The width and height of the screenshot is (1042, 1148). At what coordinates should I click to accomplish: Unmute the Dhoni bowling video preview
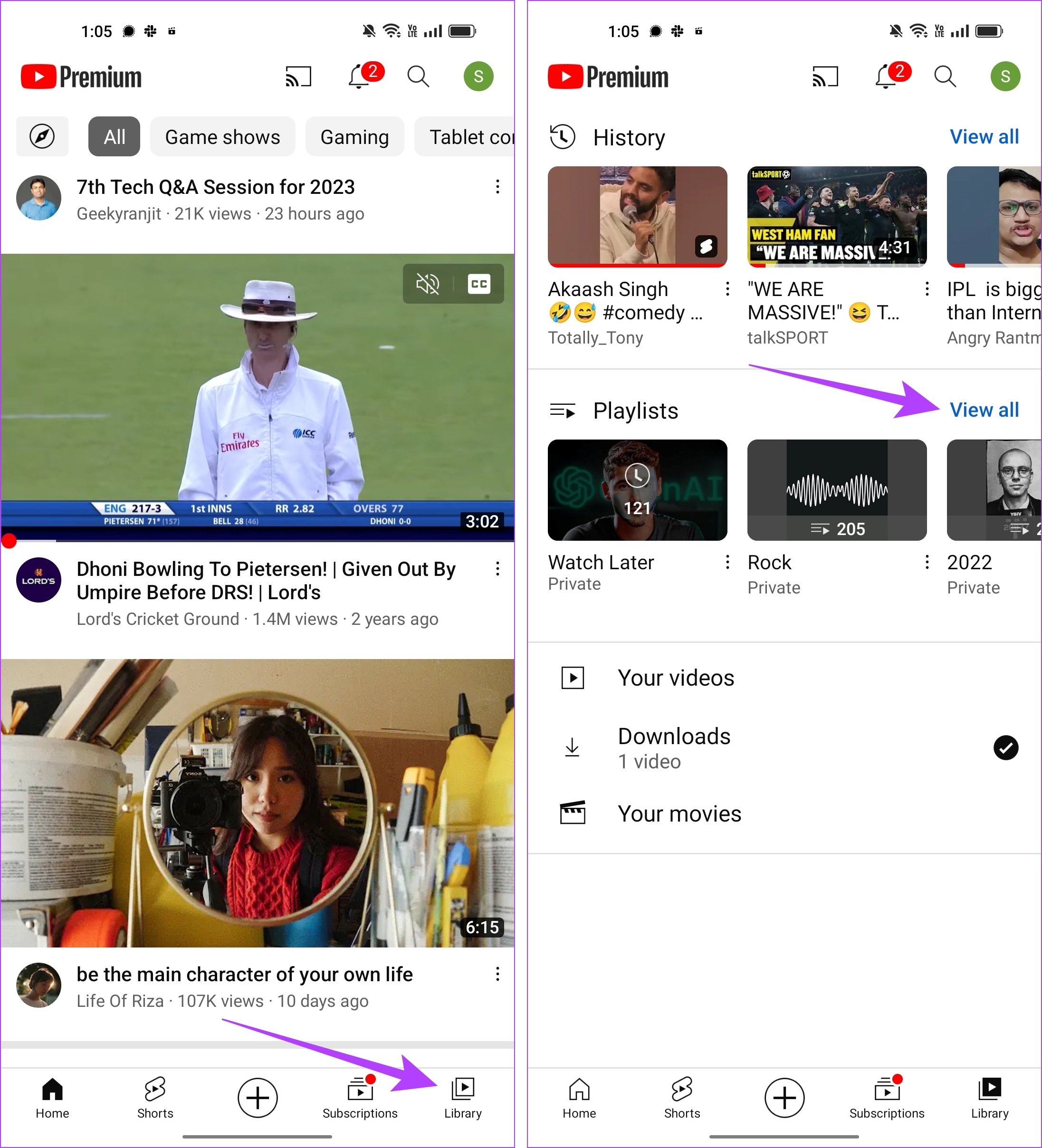point(428,284)
